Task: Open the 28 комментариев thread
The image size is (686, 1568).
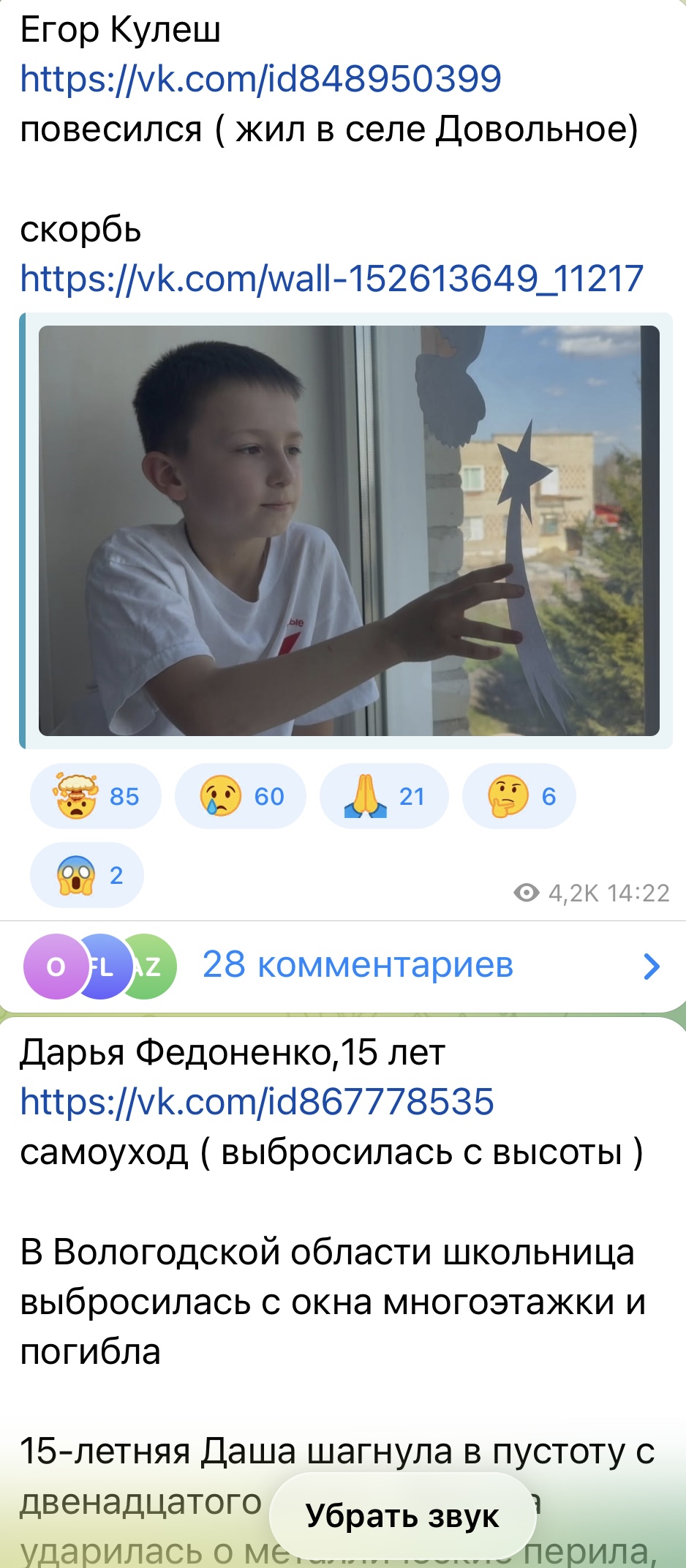Action: [357, 966]
